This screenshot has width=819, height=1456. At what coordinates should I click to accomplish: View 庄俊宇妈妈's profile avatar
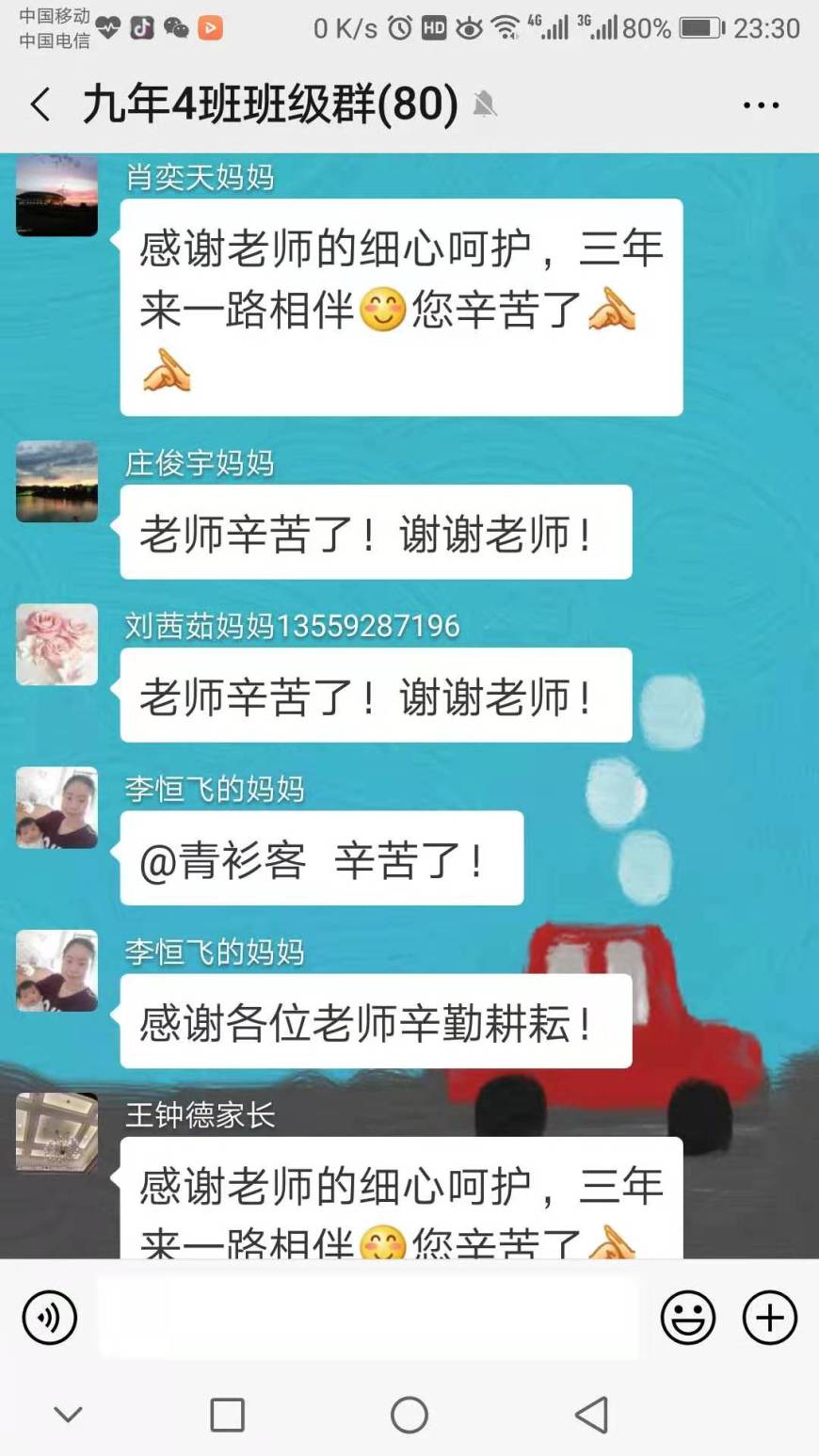click(57, 482)
